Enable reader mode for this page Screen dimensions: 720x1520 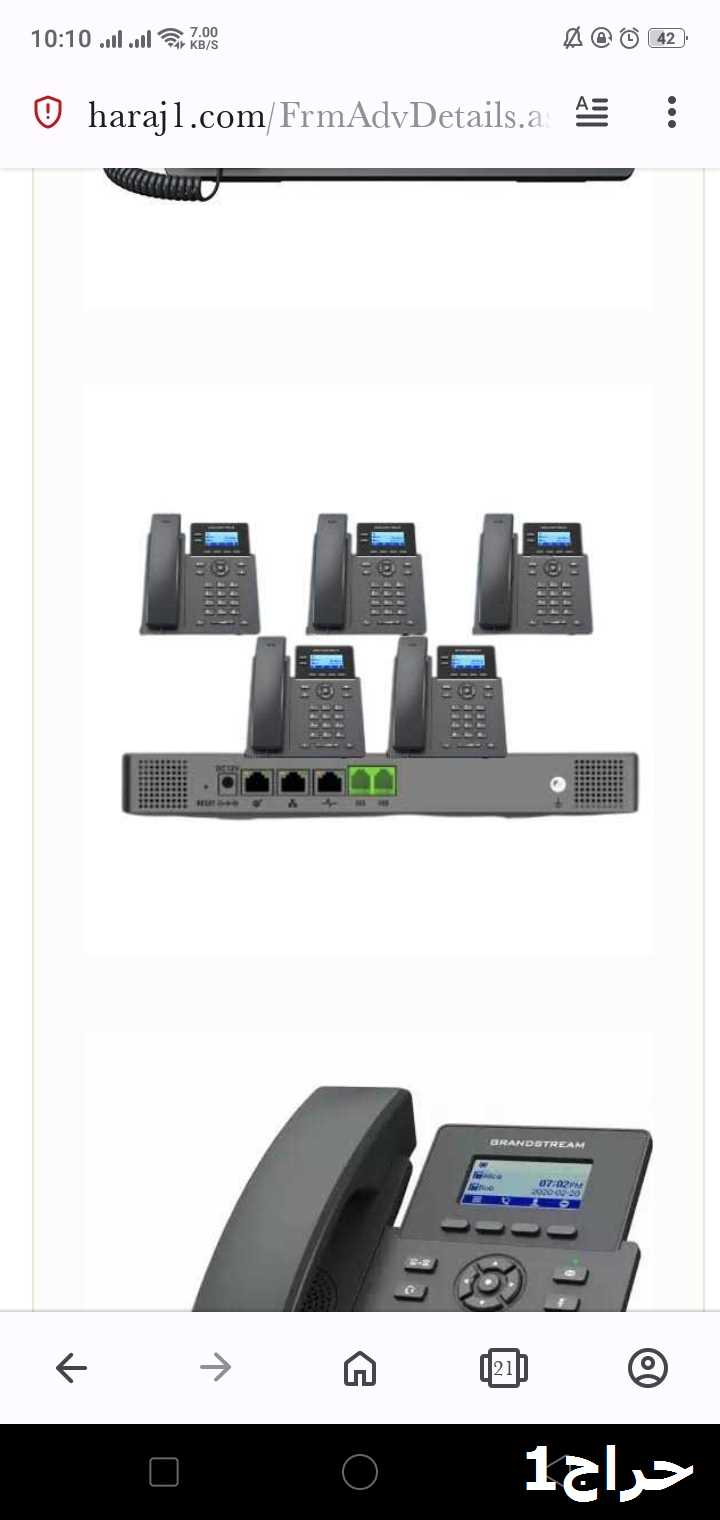pyautogui.click(x=592, y=112)
